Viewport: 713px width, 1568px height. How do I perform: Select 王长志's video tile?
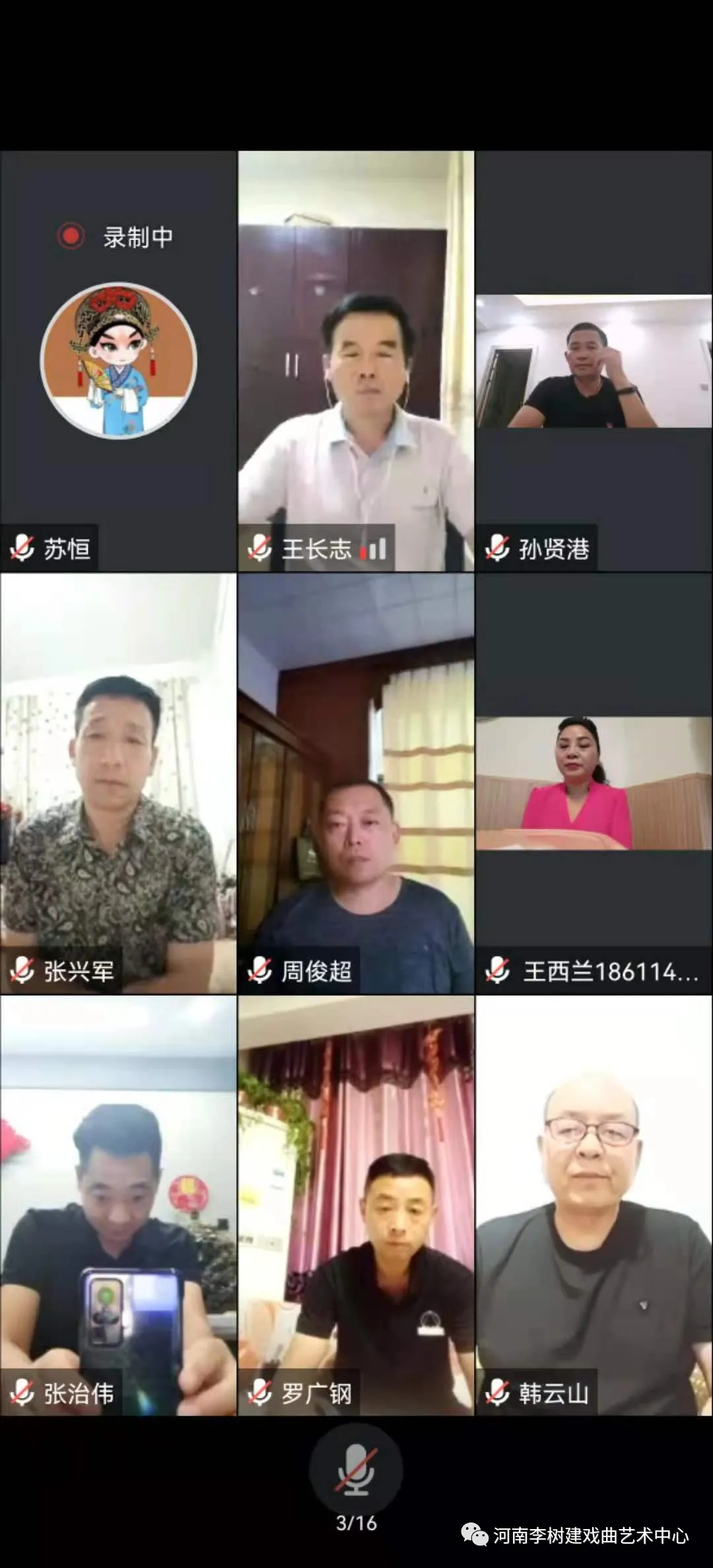tap(356, 361)
